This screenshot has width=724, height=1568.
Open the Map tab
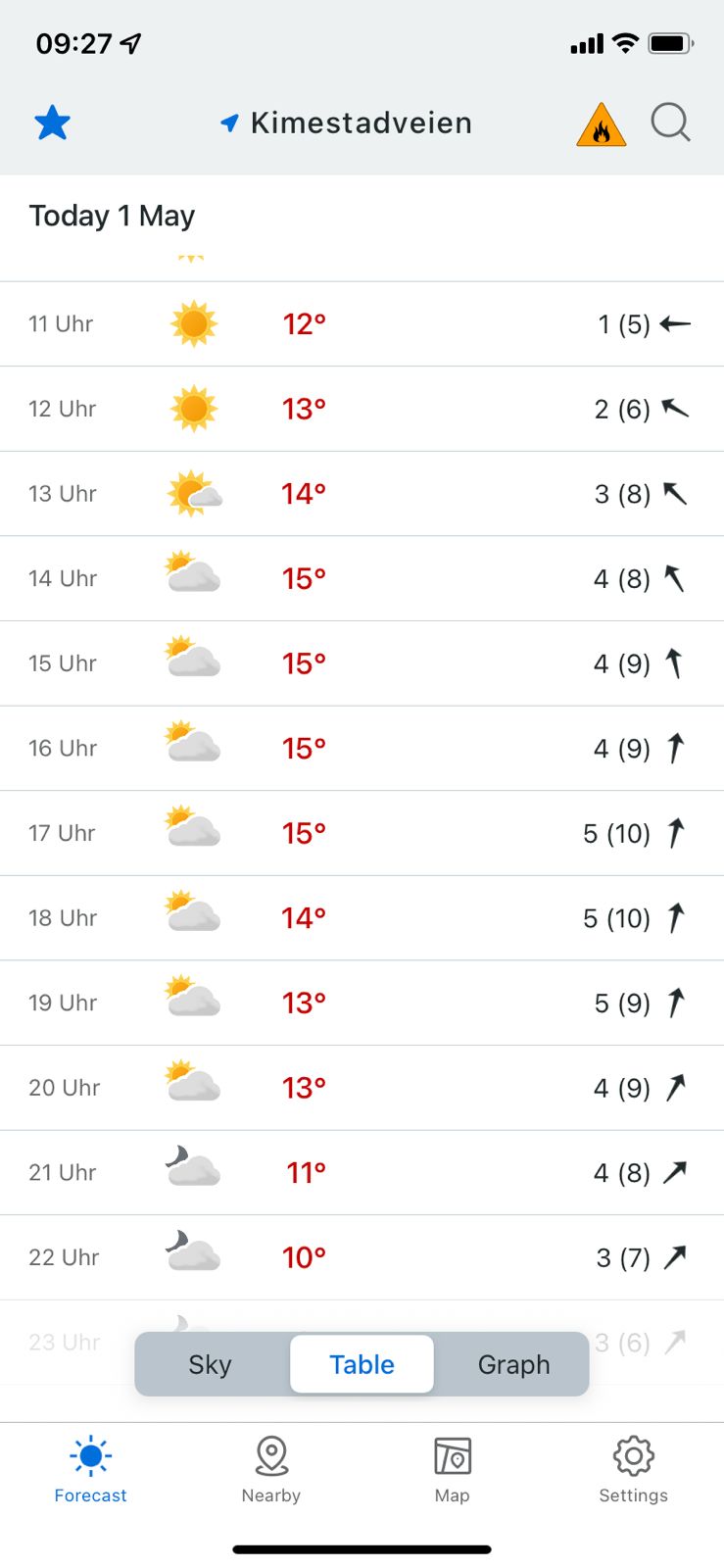[x=453, y=1470]
